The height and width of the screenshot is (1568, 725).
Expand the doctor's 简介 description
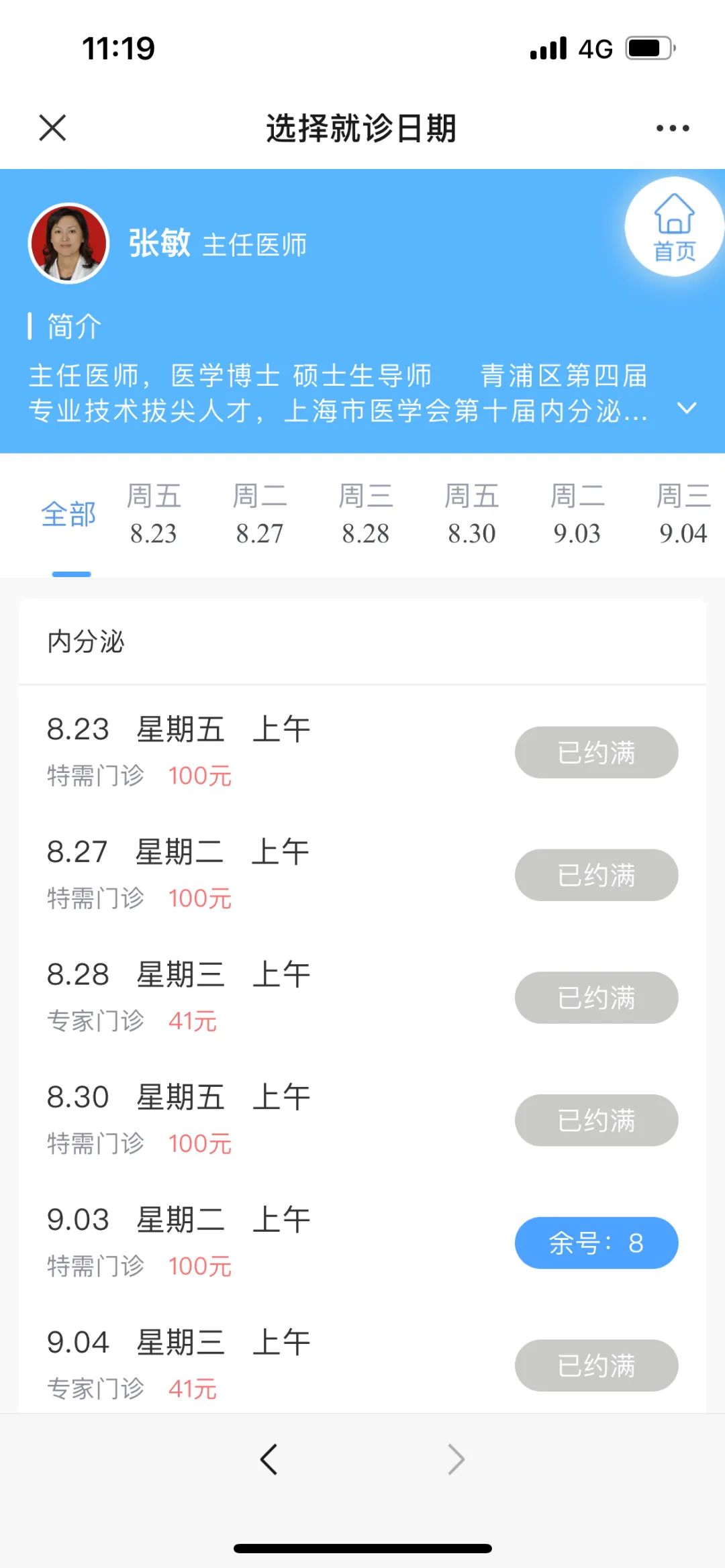point(687,408)
